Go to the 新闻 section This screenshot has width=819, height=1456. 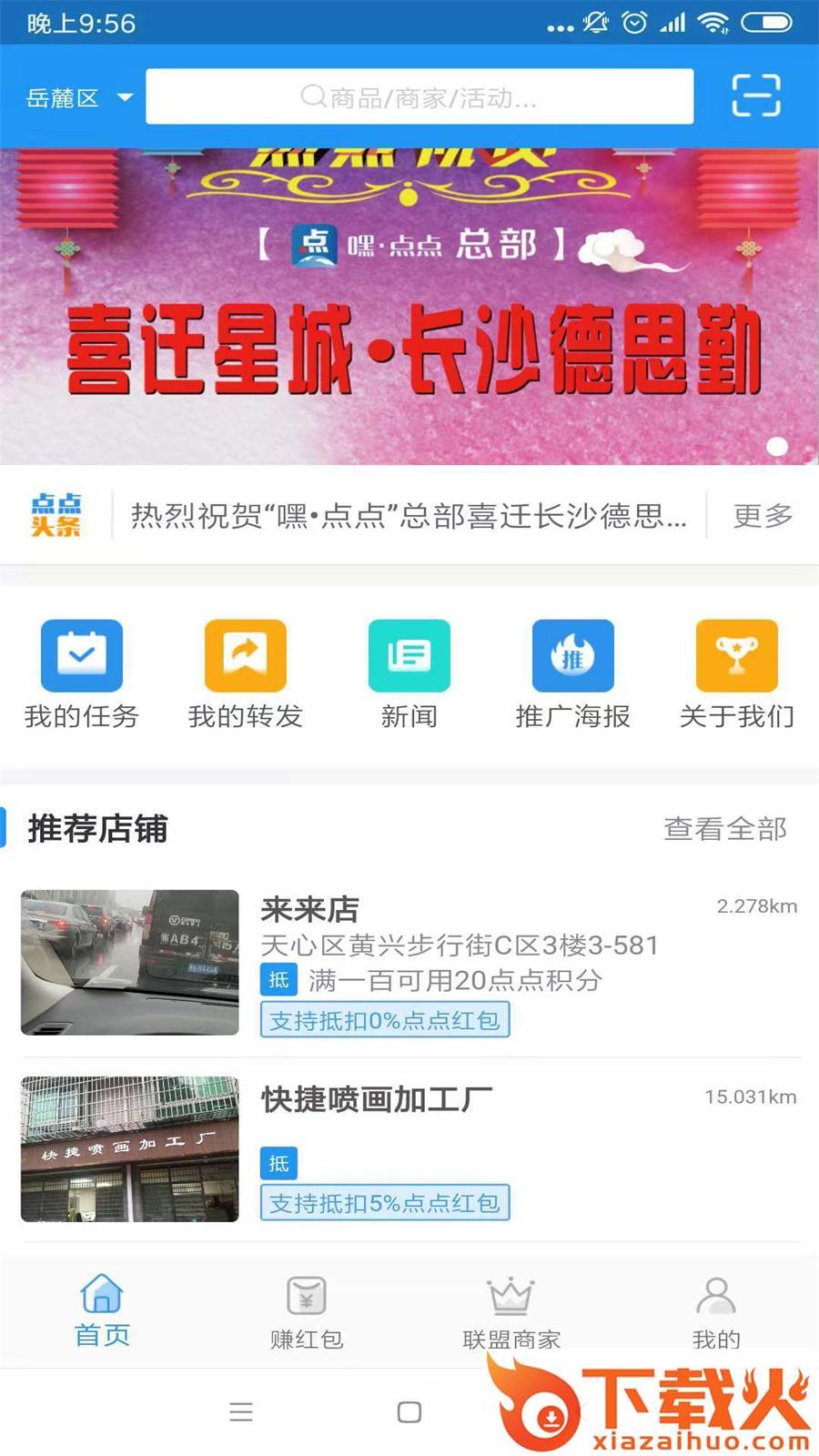[x=409, y=673]
